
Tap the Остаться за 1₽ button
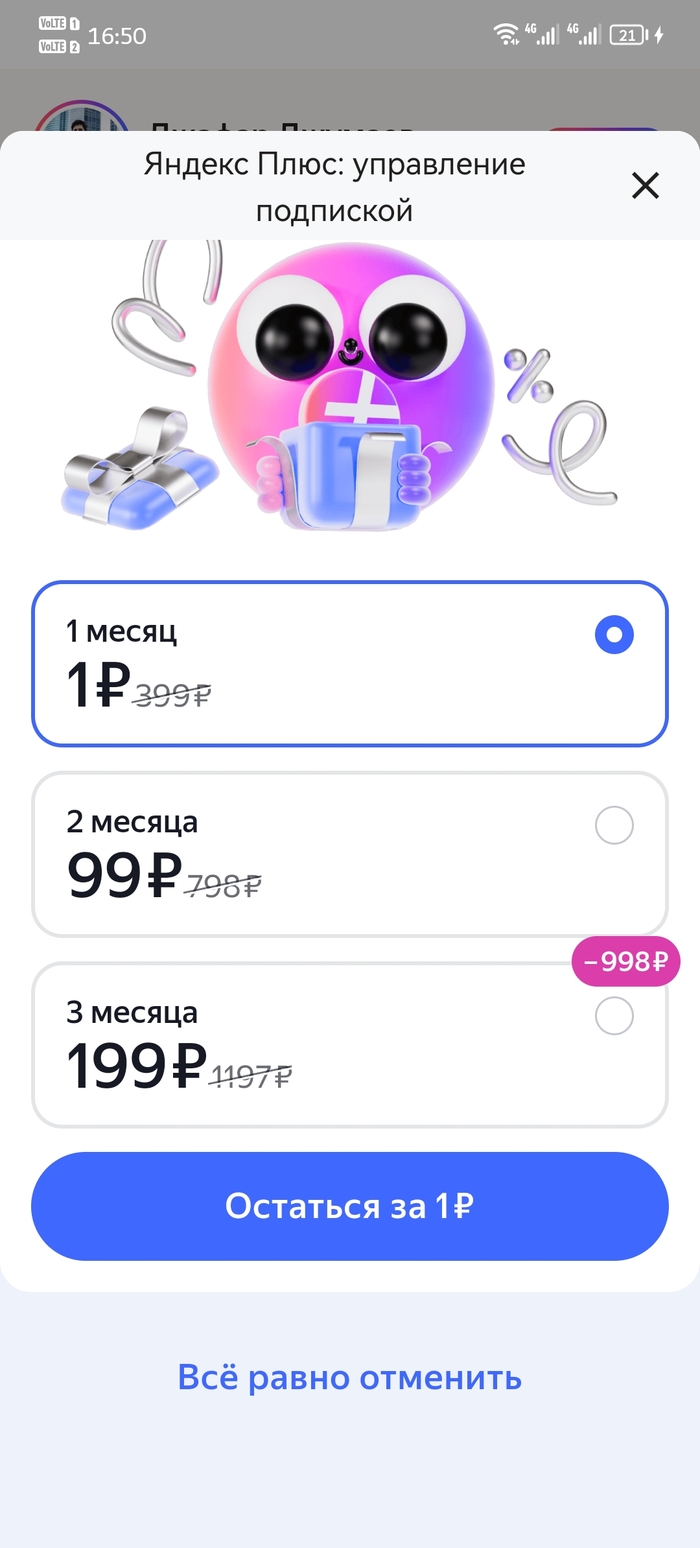349,1206
